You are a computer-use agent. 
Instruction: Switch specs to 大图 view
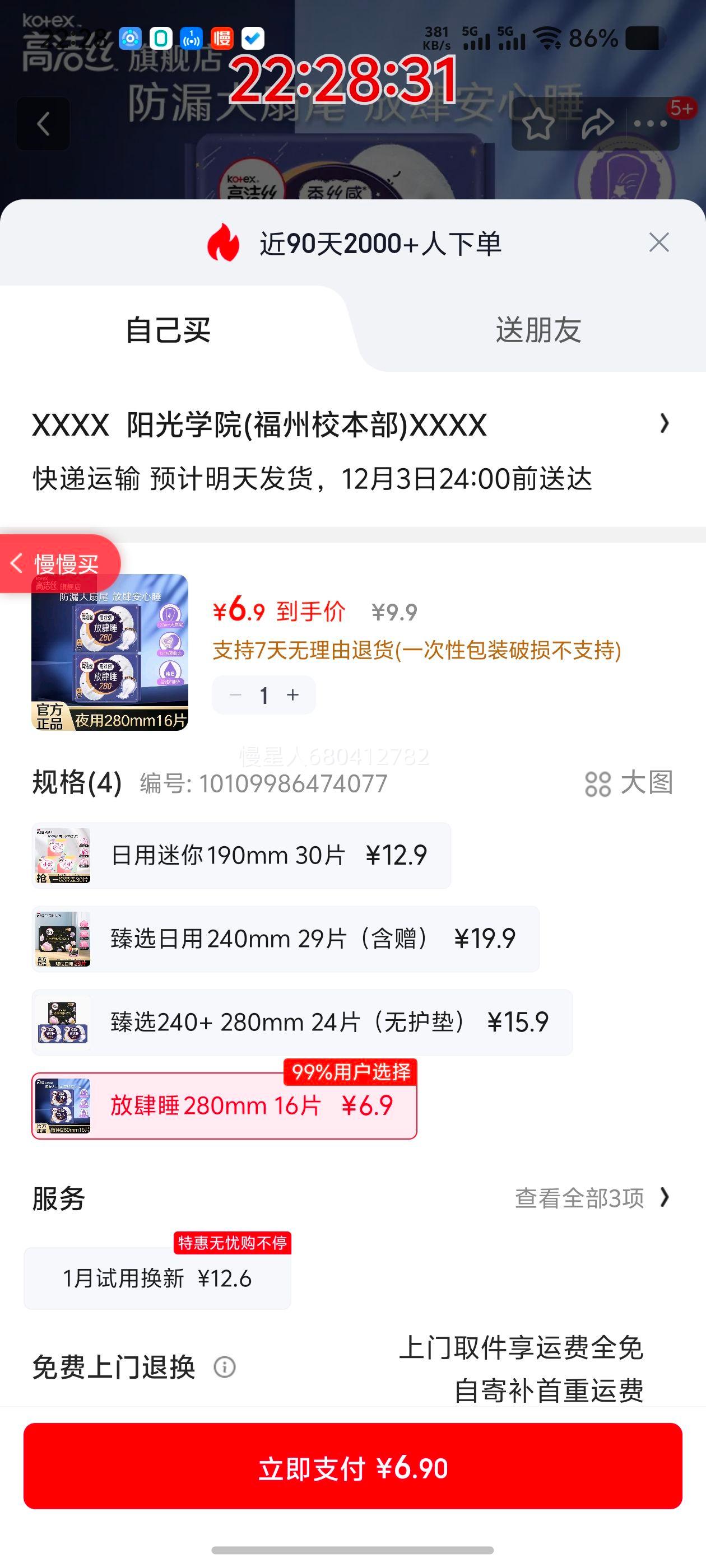[x=629, y=783]
